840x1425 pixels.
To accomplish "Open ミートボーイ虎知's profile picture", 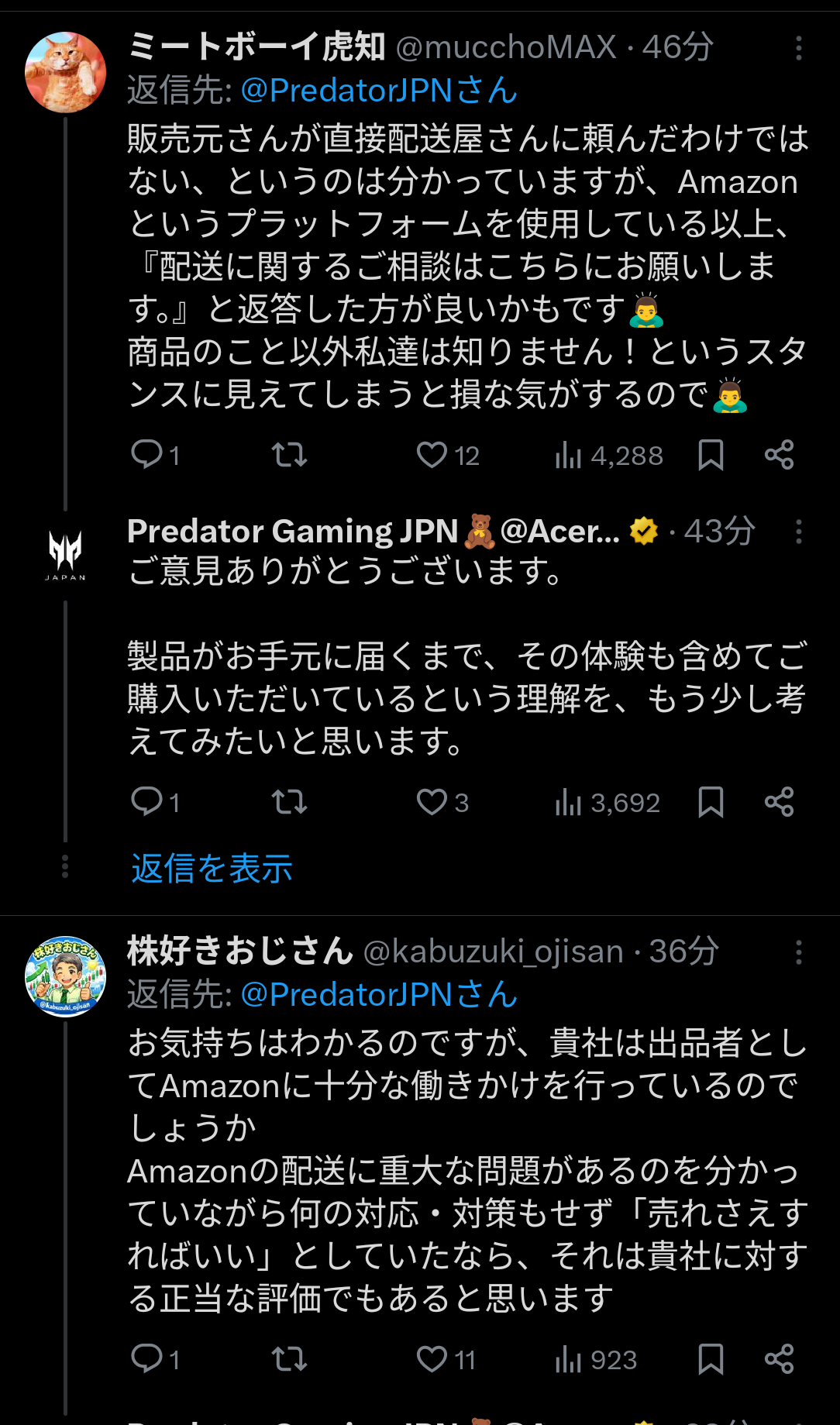I will (66, 72).
